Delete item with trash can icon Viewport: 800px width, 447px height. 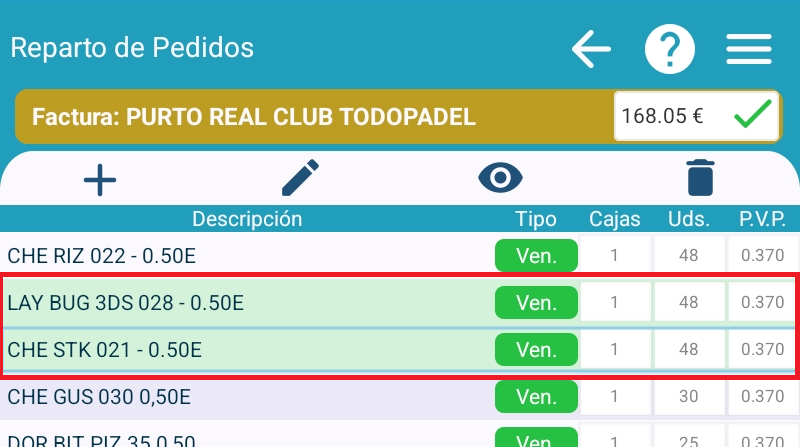point(701,179)
